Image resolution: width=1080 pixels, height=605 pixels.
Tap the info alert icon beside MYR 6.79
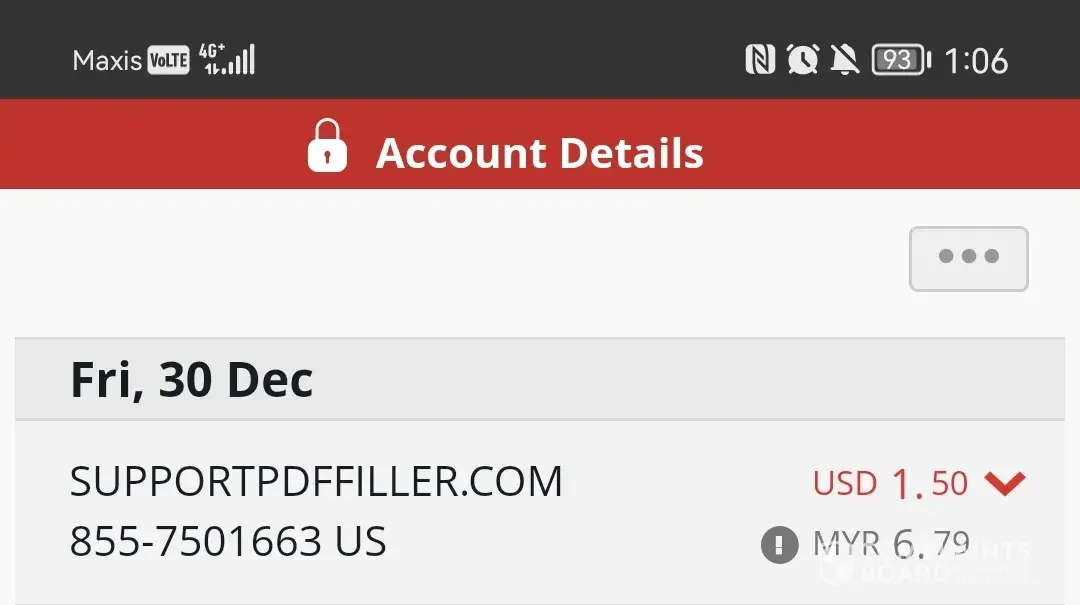click(780, 545)
